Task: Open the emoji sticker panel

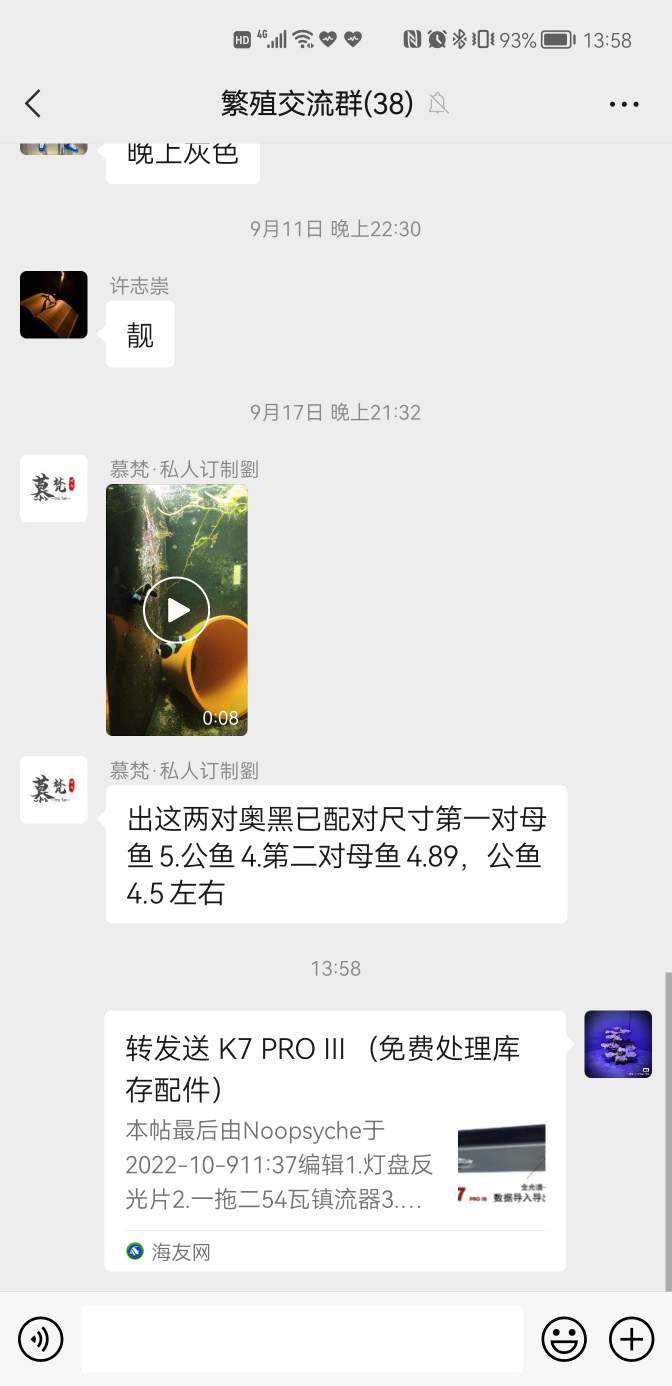Action: pyautogui.click(x=564, y=1338)
